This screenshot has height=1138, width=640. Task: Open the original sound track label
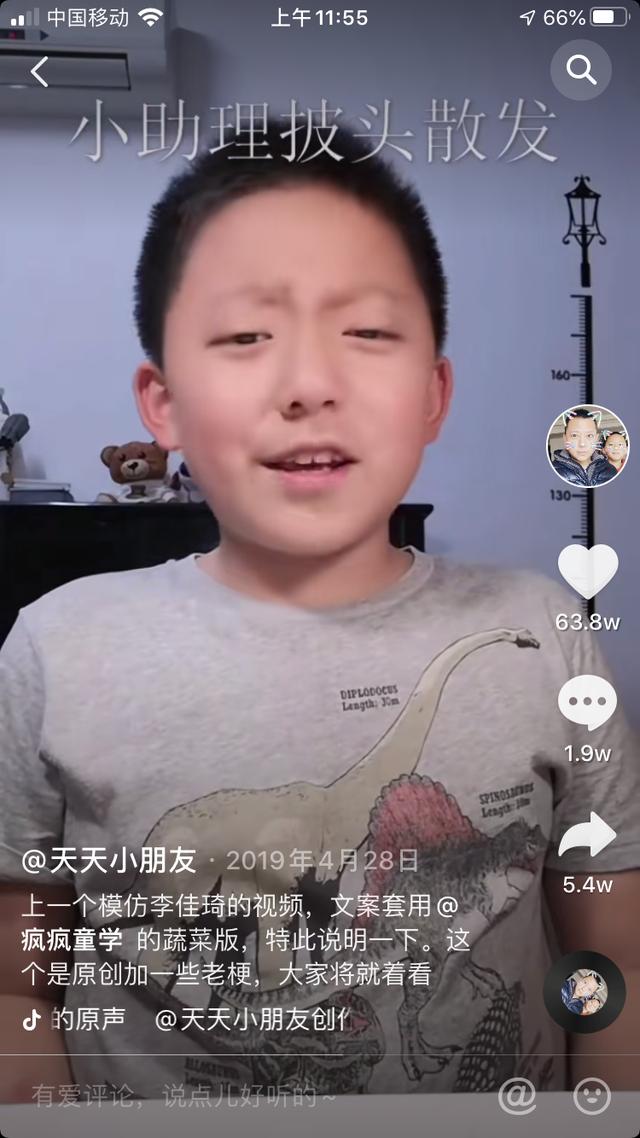tap(190, 1019)
